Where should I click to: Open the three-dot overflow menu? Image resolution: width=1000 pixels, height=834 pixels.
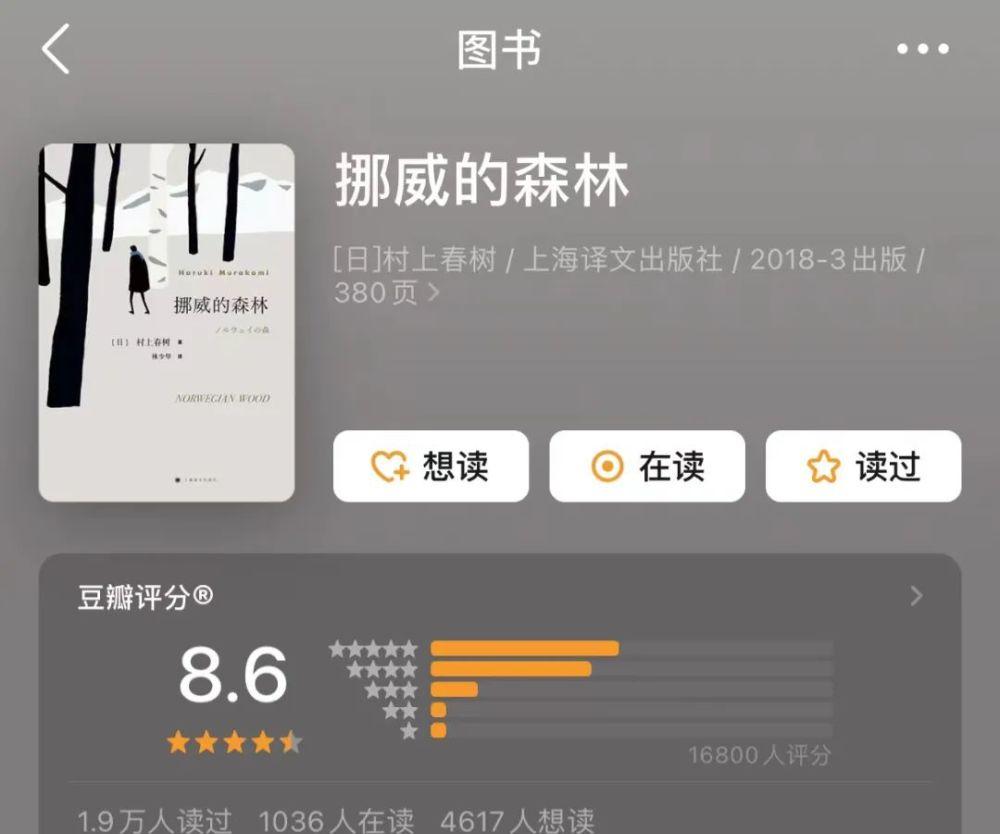(922, 50)
